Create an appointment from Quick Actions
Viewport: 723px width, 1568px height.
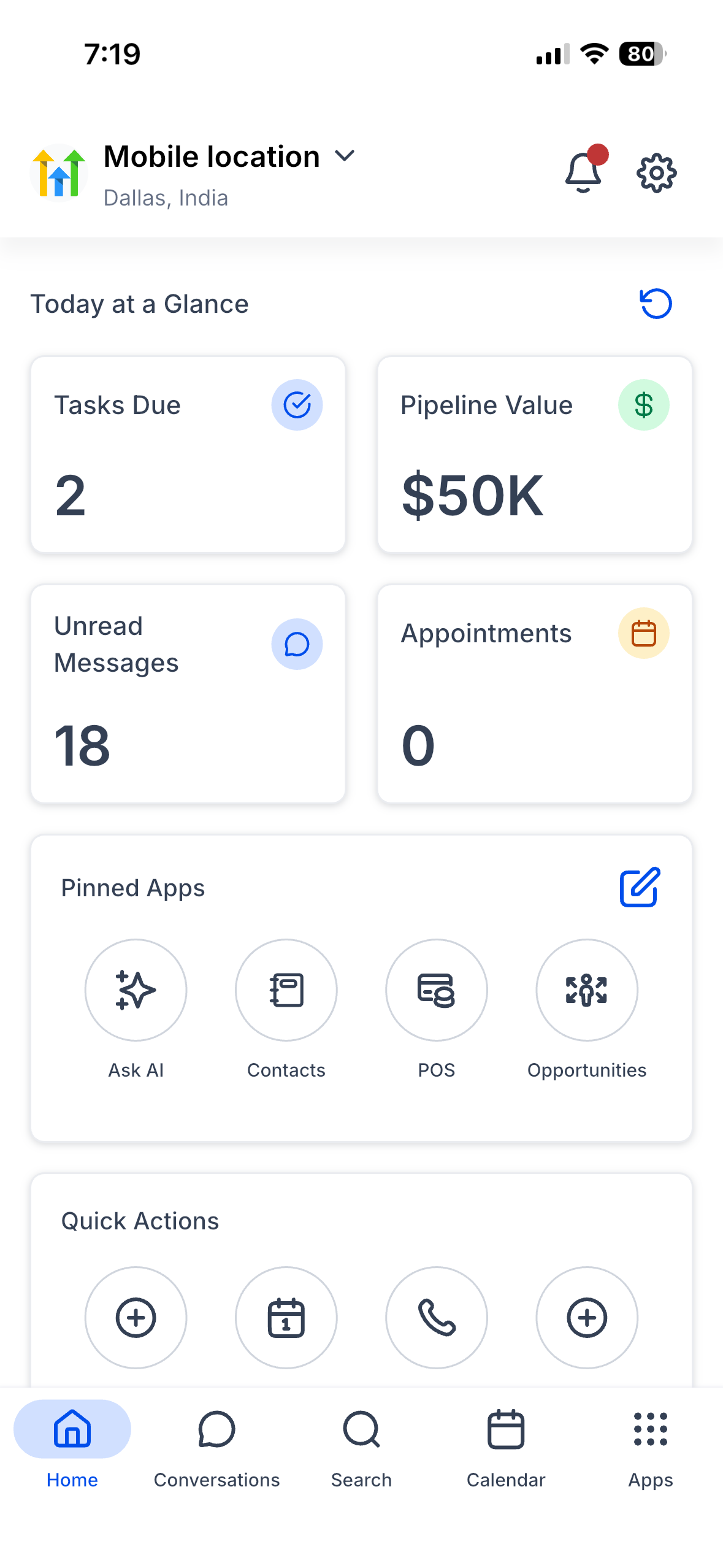pyautogui.click(x=286, y=1318)
